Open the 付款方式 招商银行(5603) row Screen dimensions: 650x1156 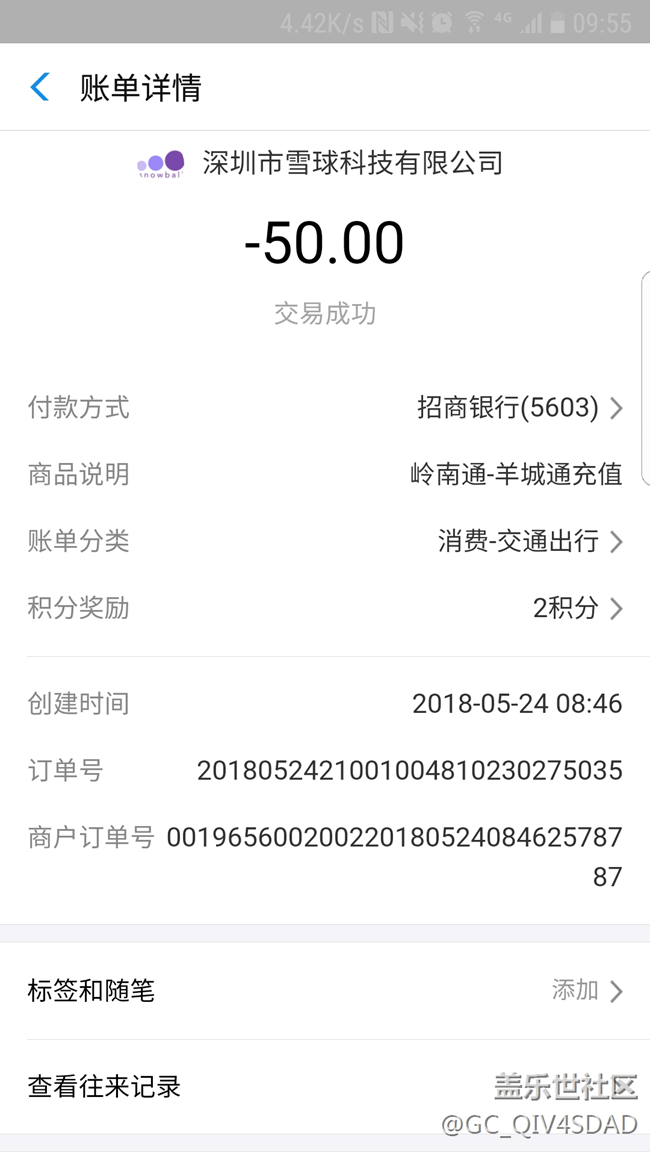tap(520, 408)
